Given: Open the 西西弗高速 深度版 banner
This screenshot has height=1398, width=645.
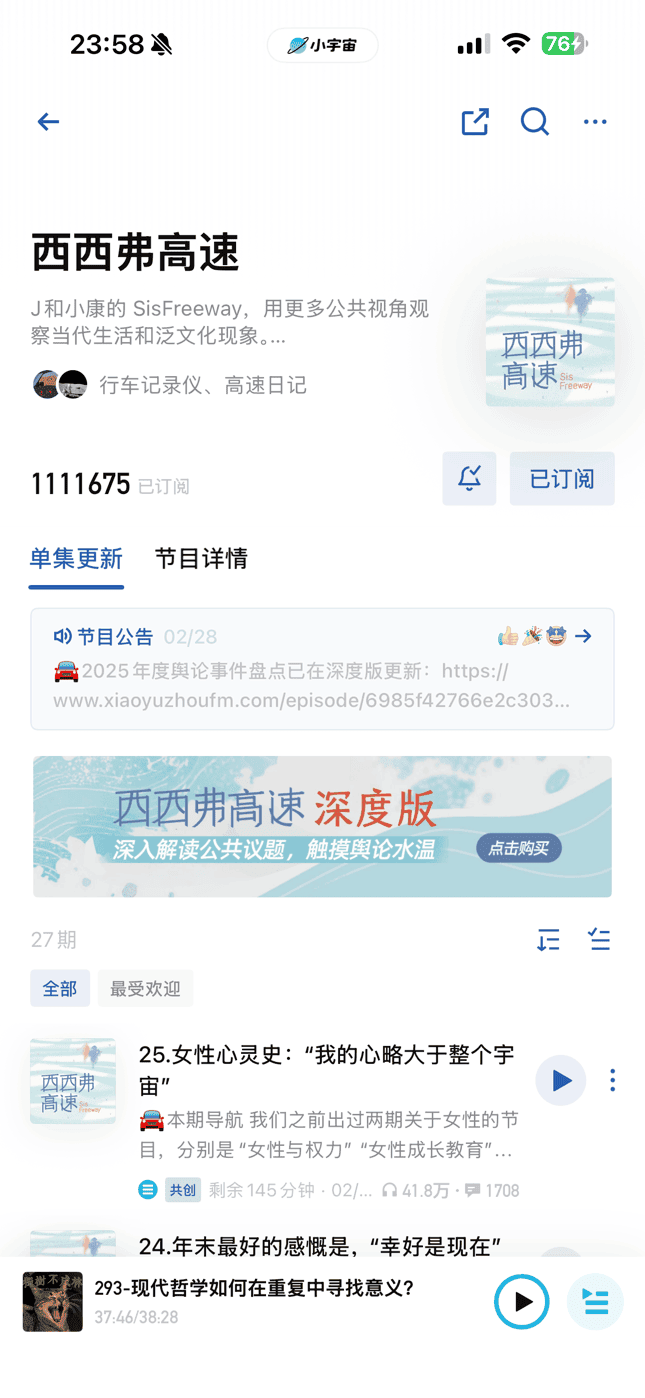Looking at the screenshot, I should 322,826.
